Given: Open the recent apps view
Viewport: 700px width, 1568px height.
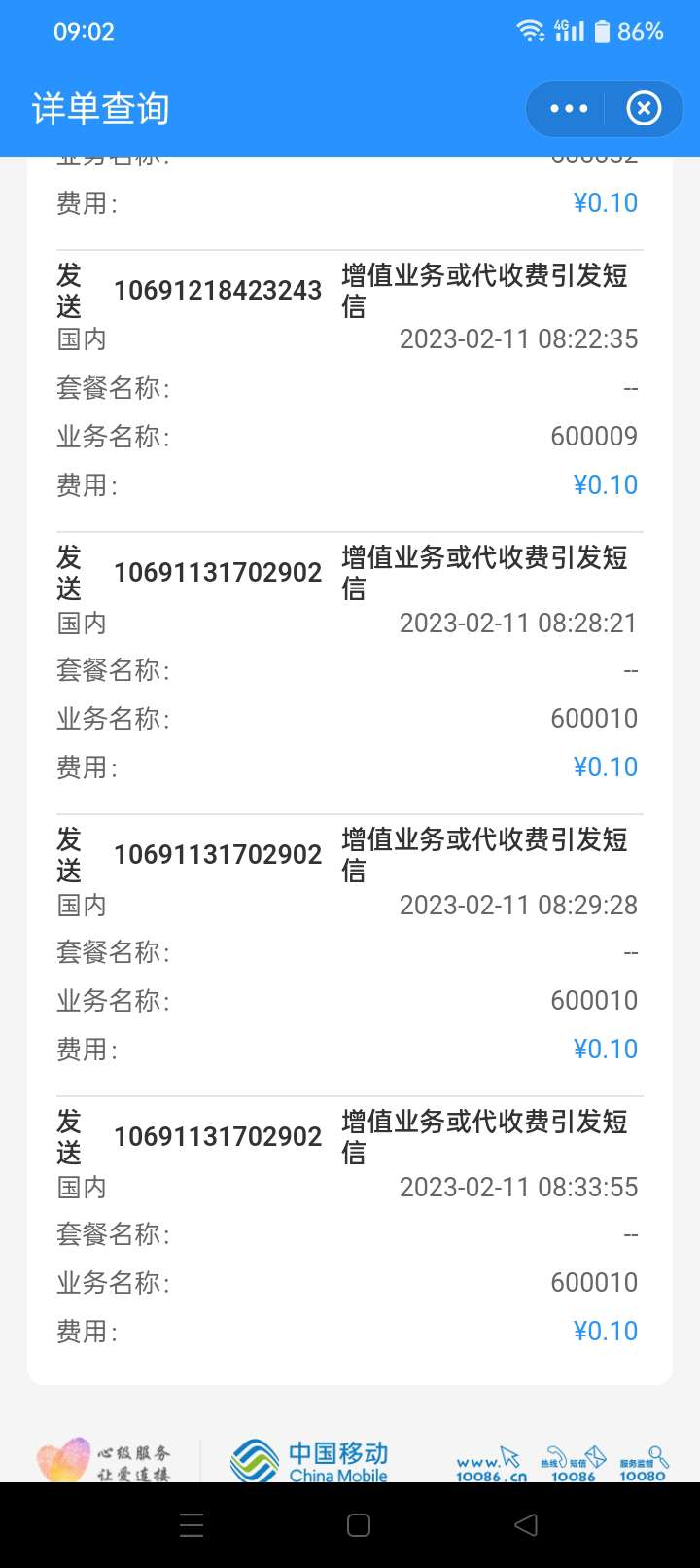Looking at the screenshot, I should point(192,1525).
